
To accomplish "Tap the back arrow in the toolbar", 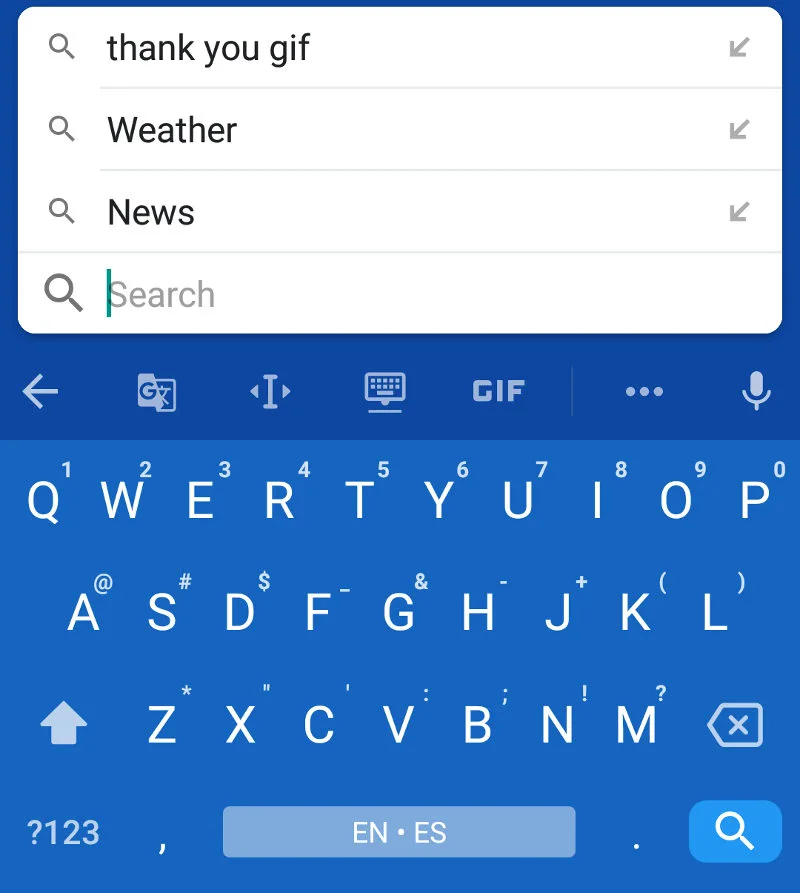I will [x=40, y=391].
